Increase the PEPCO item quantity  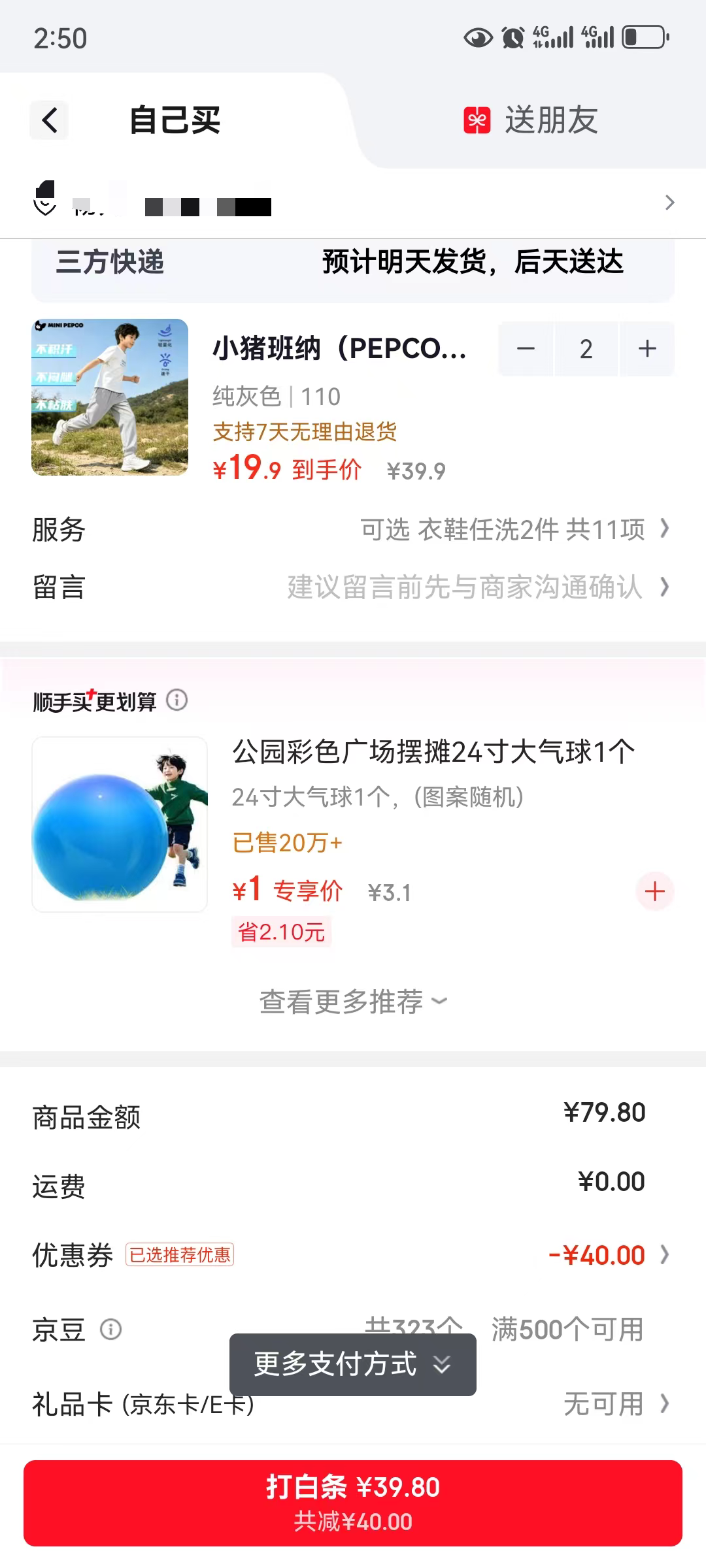point(647,348)
